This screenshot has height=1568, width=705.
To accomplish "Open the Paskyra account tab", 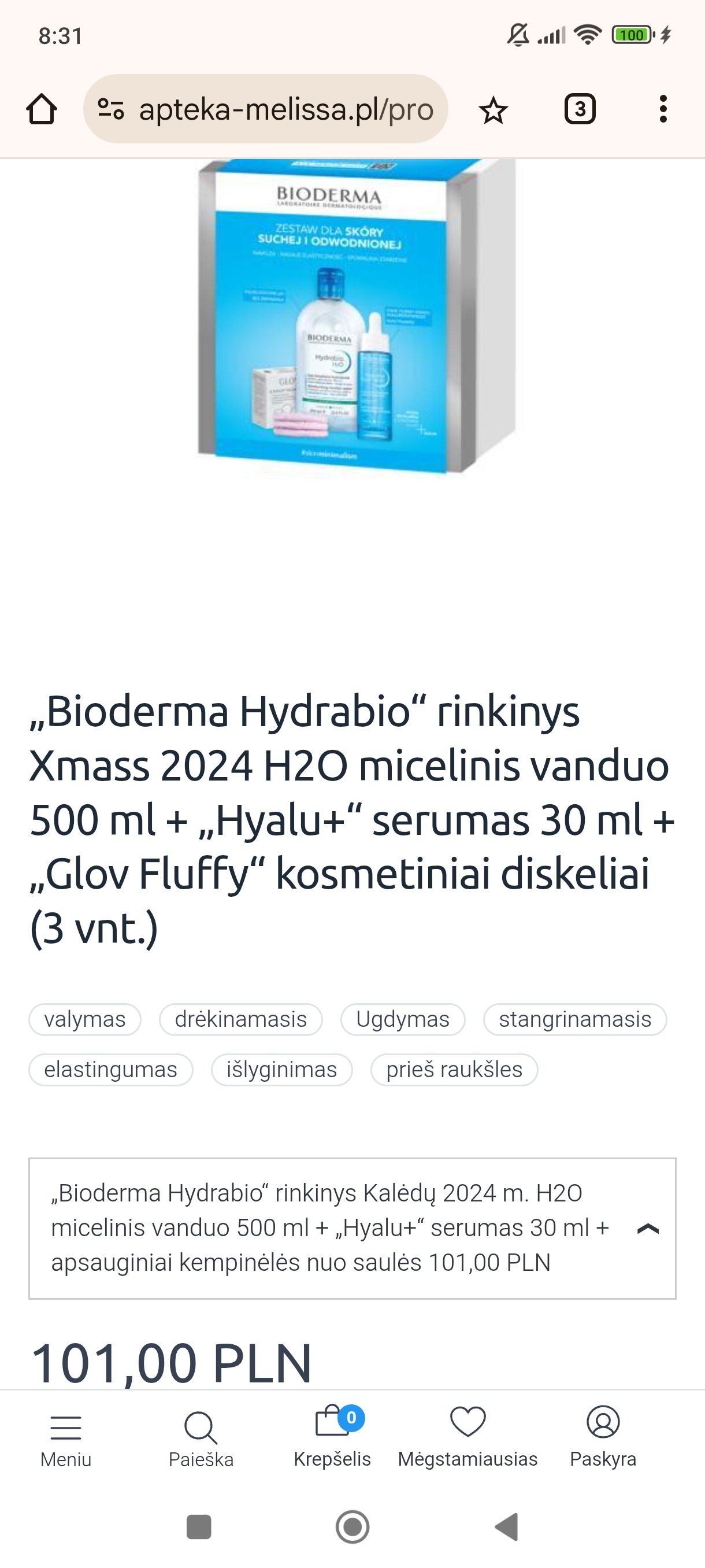I will coord(603,1437).
